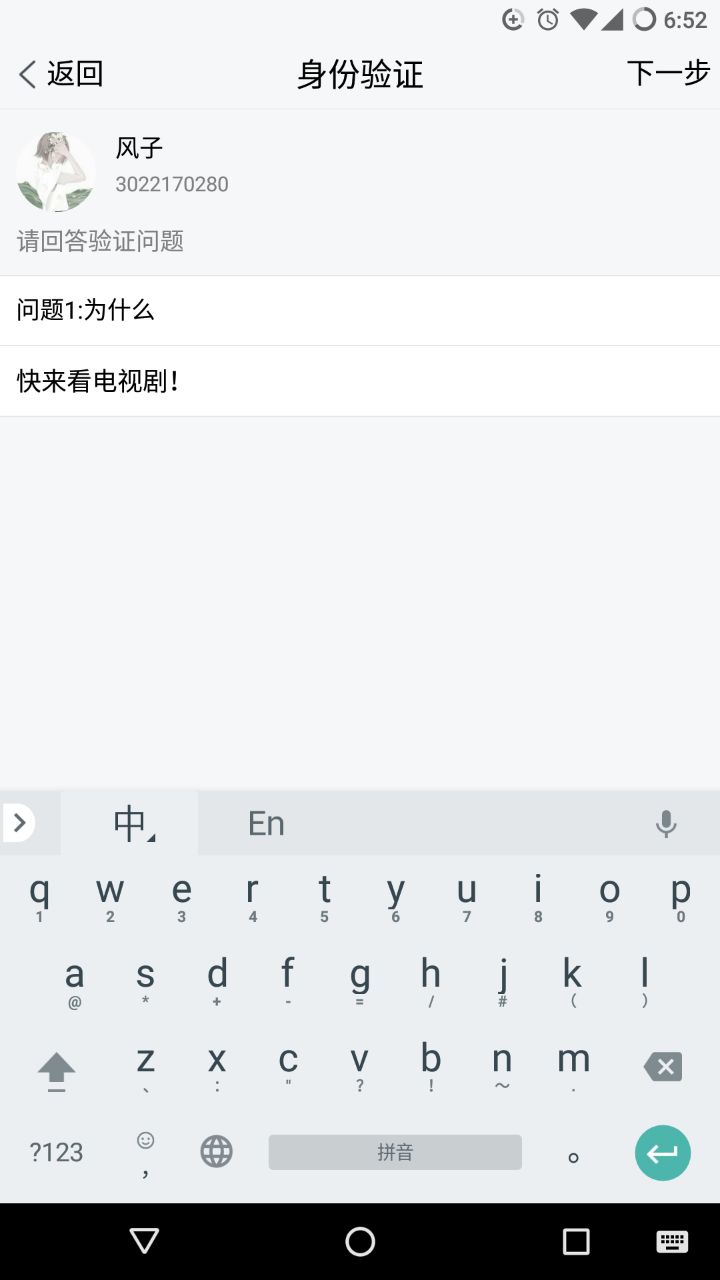Switch keyboard to En input mode
The image size is (720, 1280).
click(266, 823)
